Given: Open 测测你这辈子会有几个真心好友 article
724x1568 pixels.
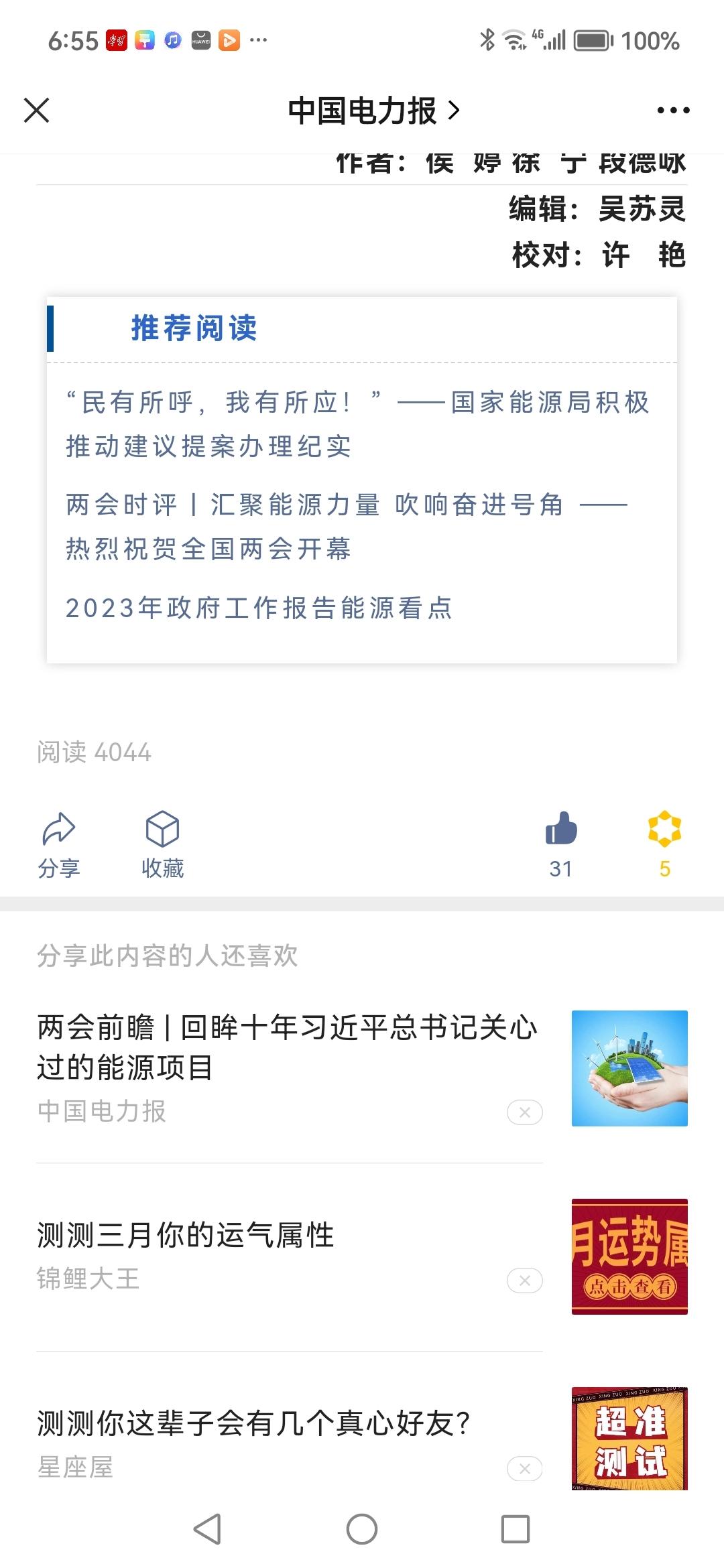Looking at the screenshot, I should coord(253,1423).
